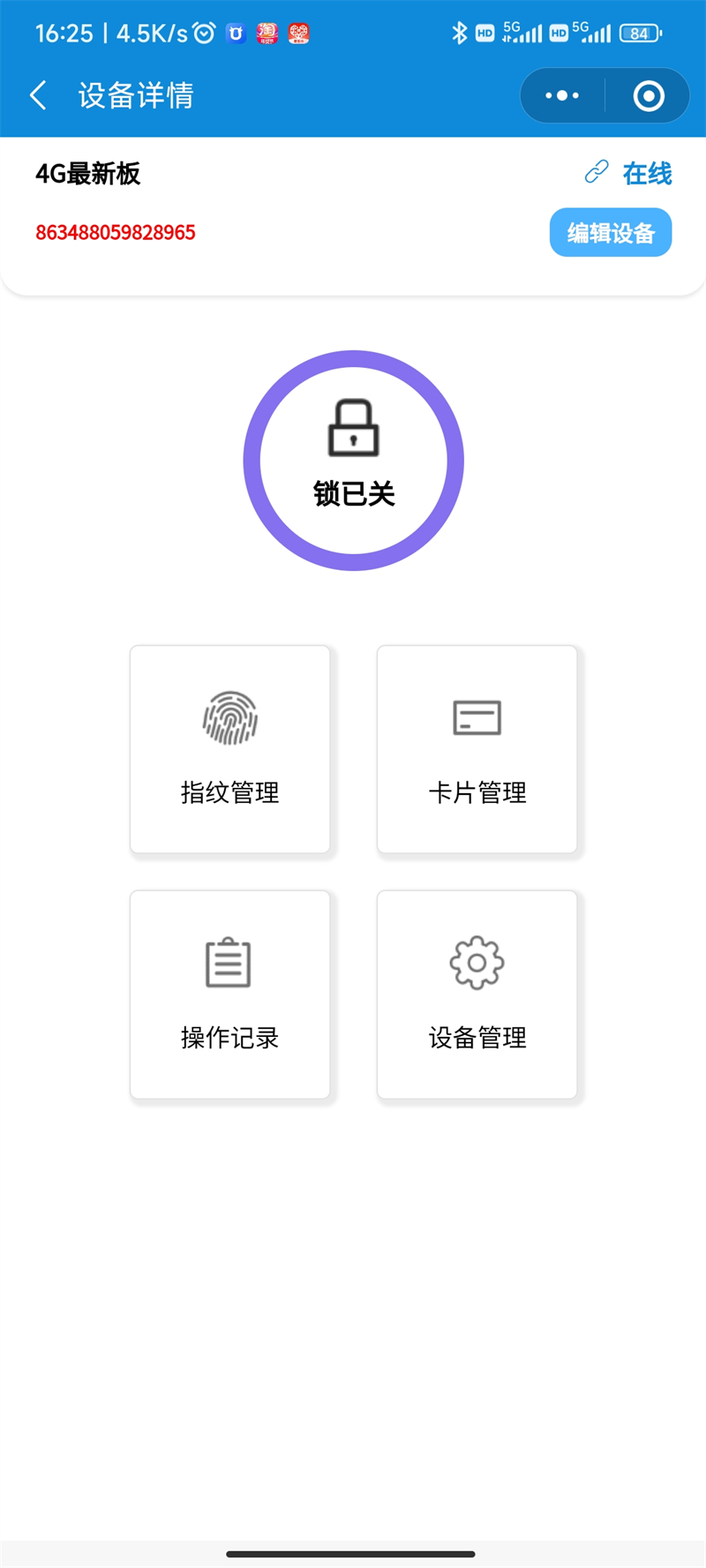Tap the 锁已关 lock circle

(354, 461)
